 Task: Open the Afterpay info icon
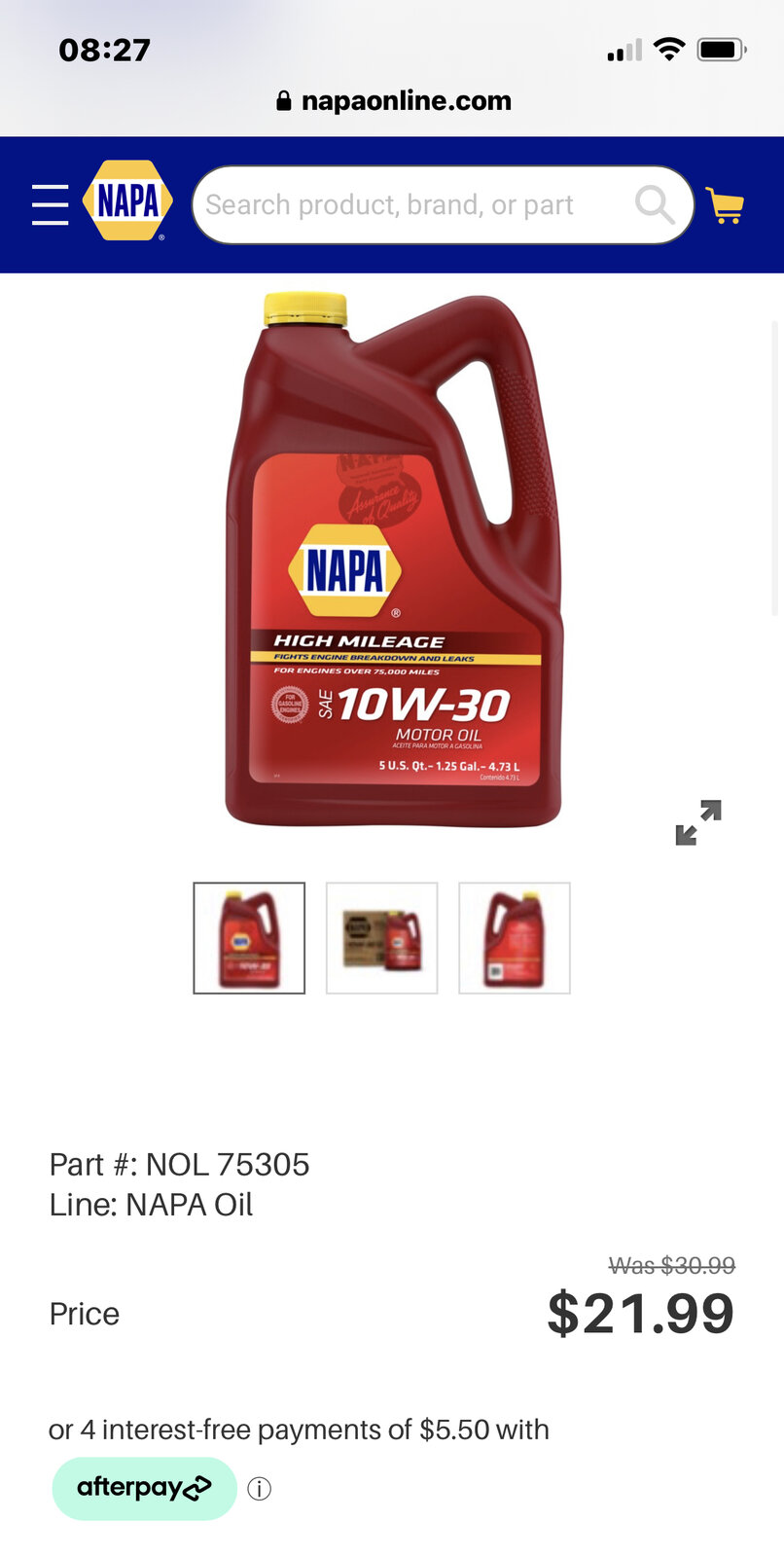tap(259, 1489)
